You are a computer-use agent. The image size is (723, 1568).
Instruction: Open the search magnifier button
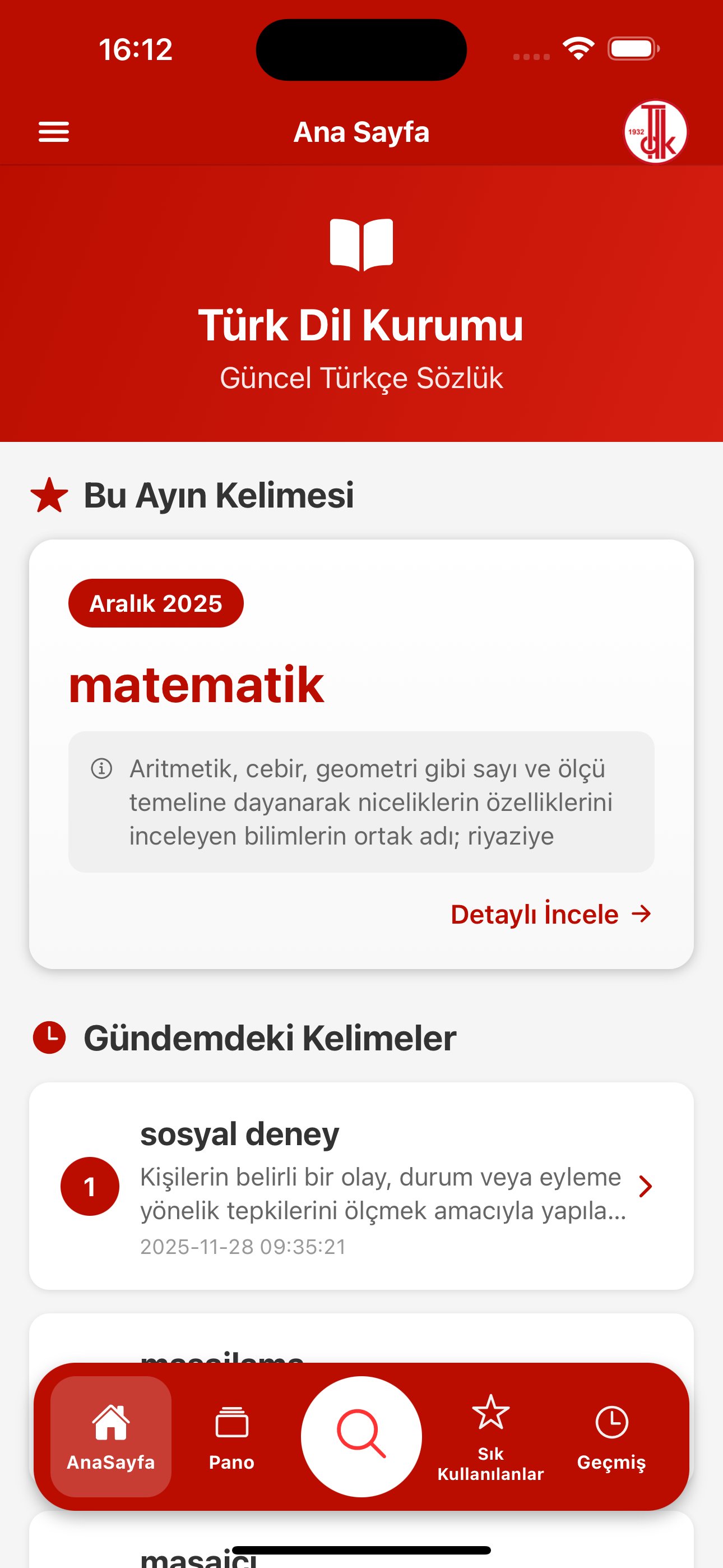tap(361, 1437)
